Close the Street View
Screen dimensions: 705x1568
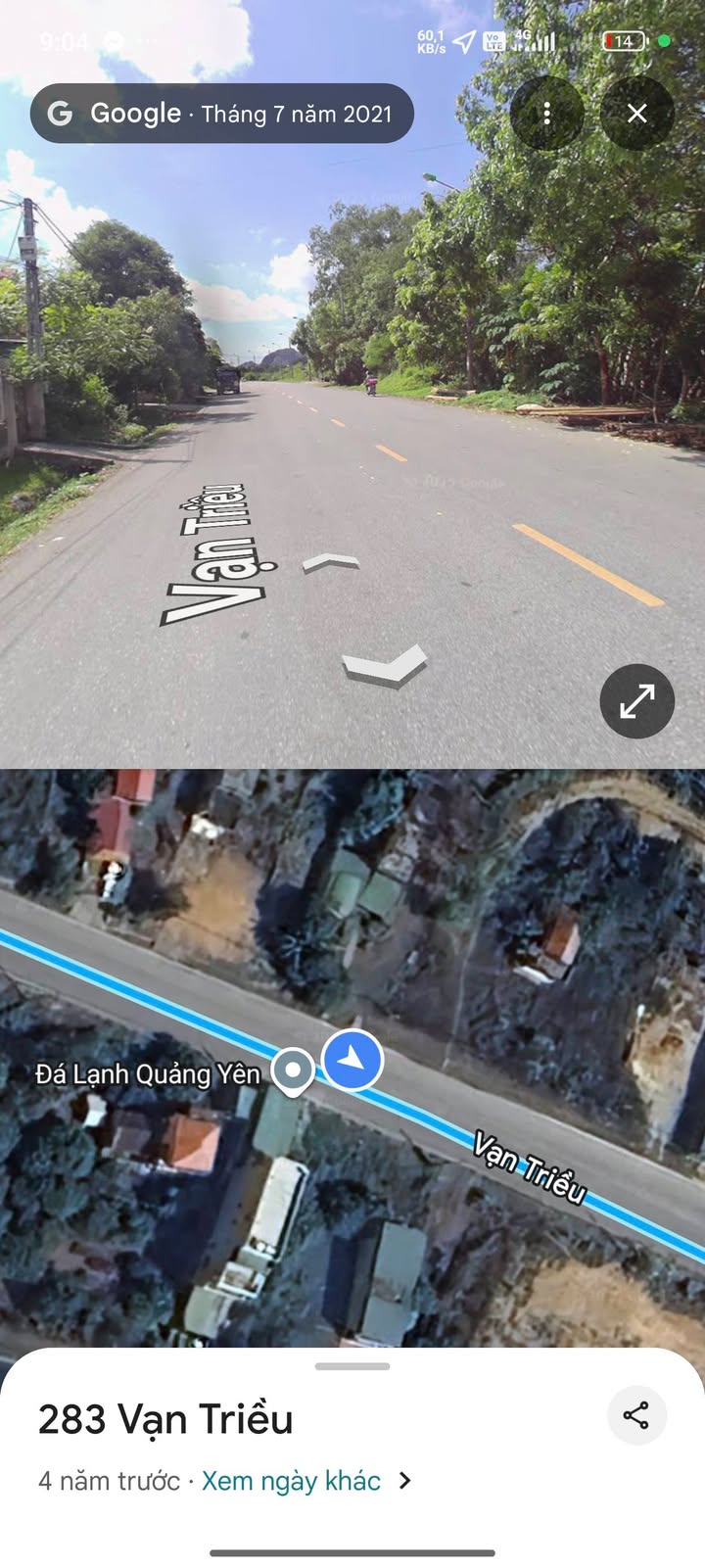636,114
